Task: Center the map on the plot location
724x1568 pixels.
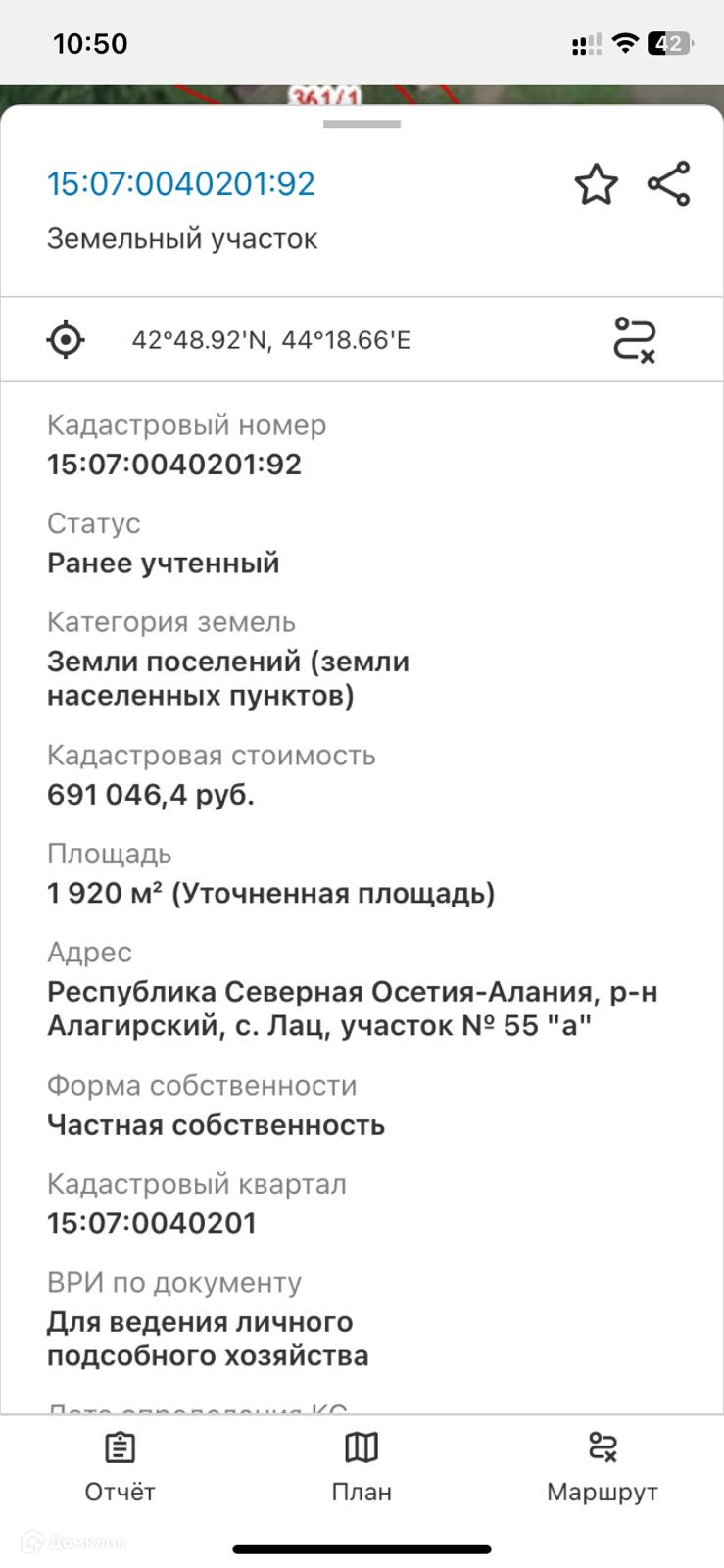Action: (66, 340)
